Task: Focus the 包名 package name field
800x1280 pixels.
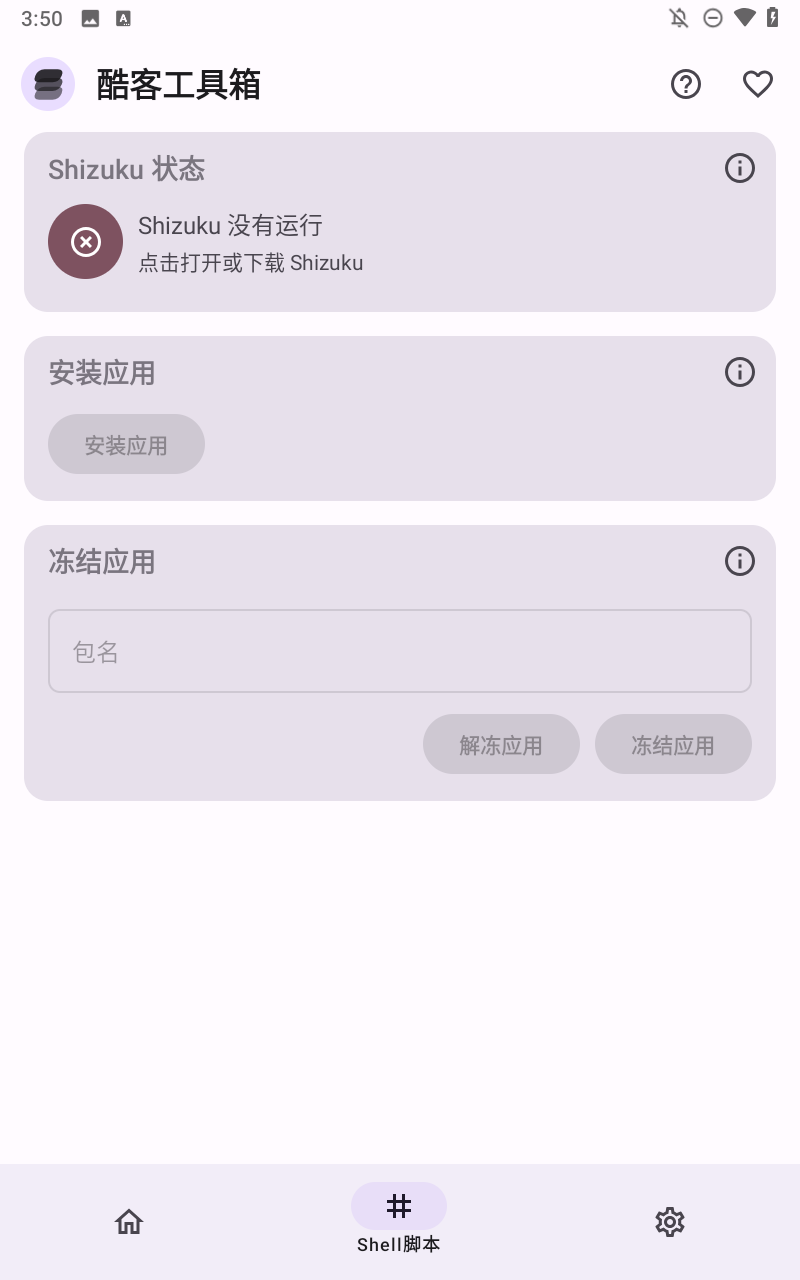Action: [400, 651]
